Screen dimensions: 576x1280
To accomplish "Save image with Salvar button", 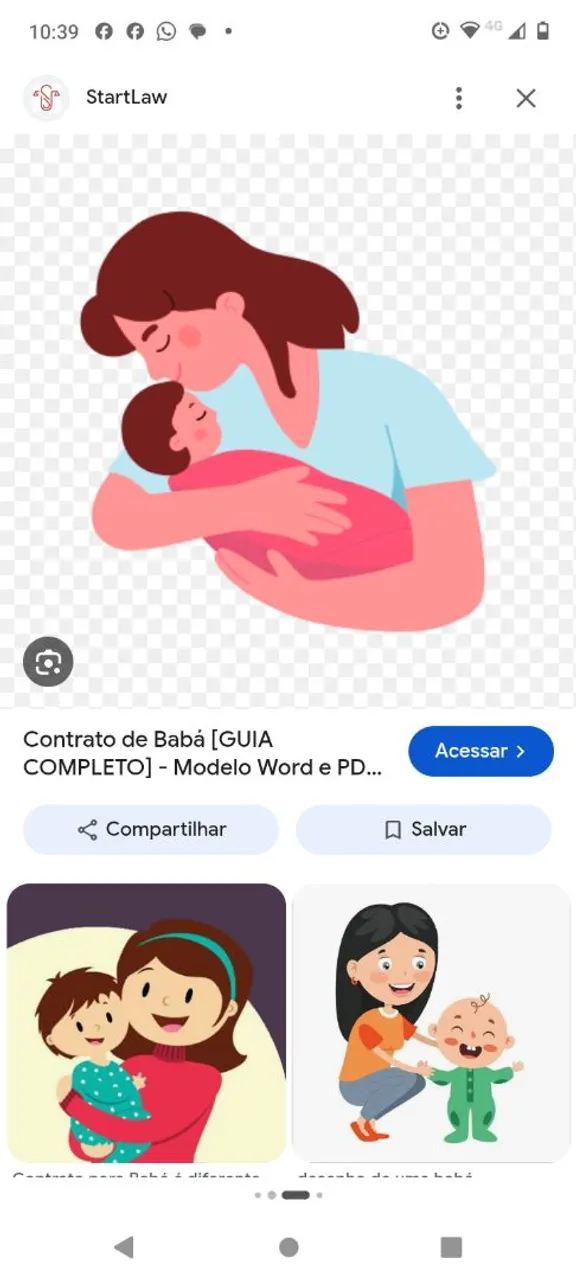I will pos(424,829).
